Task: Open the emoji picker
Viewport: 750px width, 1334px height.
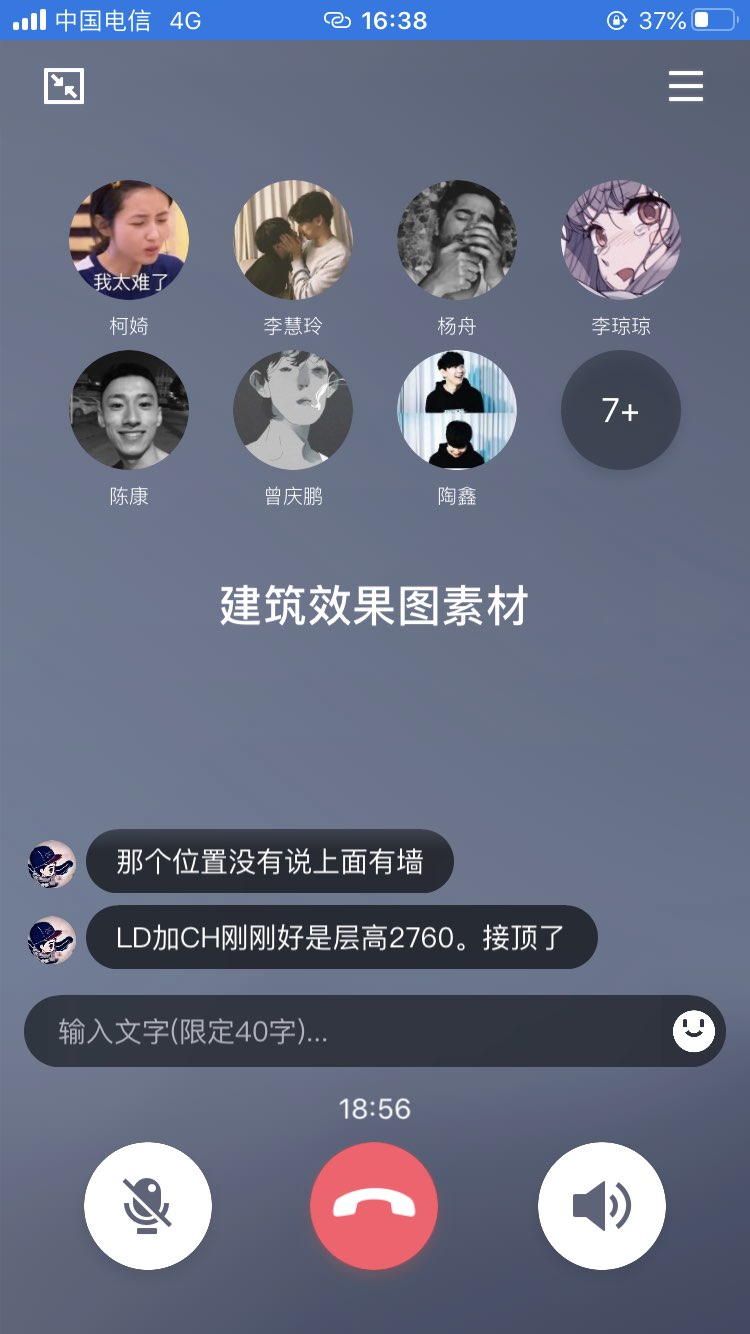Action: coord(693,1031)
